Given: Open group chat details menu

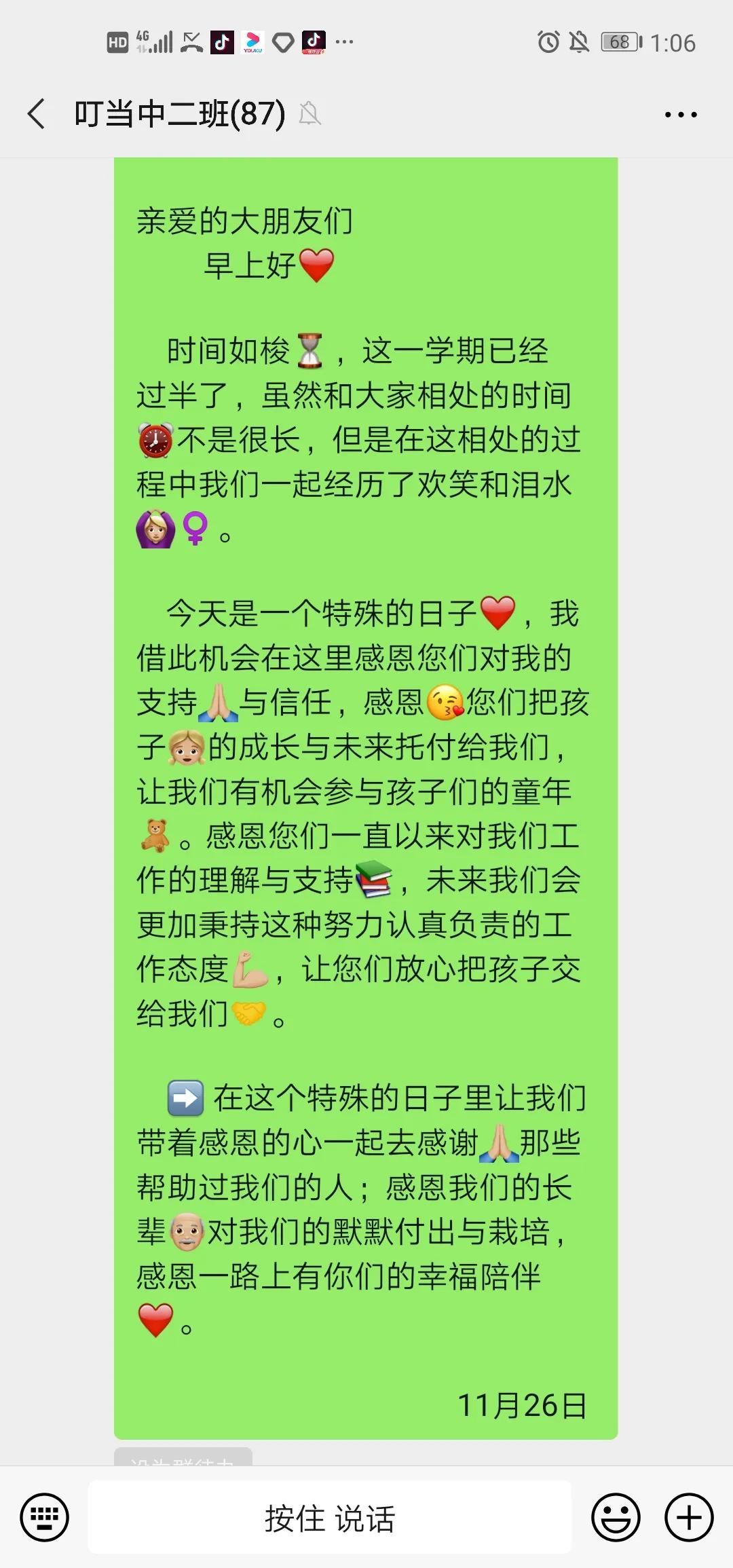Looking at the screenshot, I should pyautogui.click(x=680, y=115).
